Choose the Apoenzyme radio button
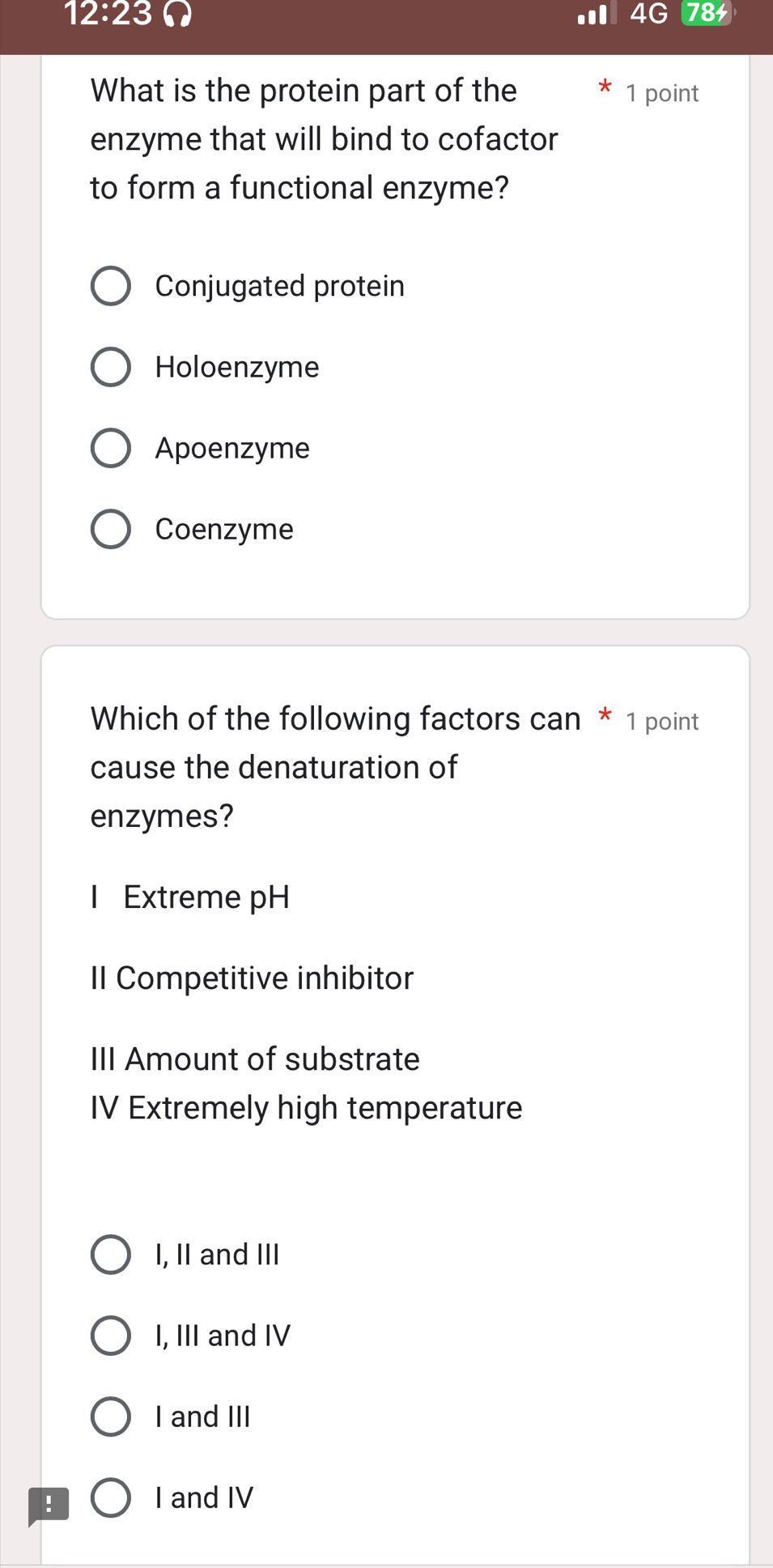The height and width of the screenshot is (1568, 773). pyautogui.click(x=111, y=448)
